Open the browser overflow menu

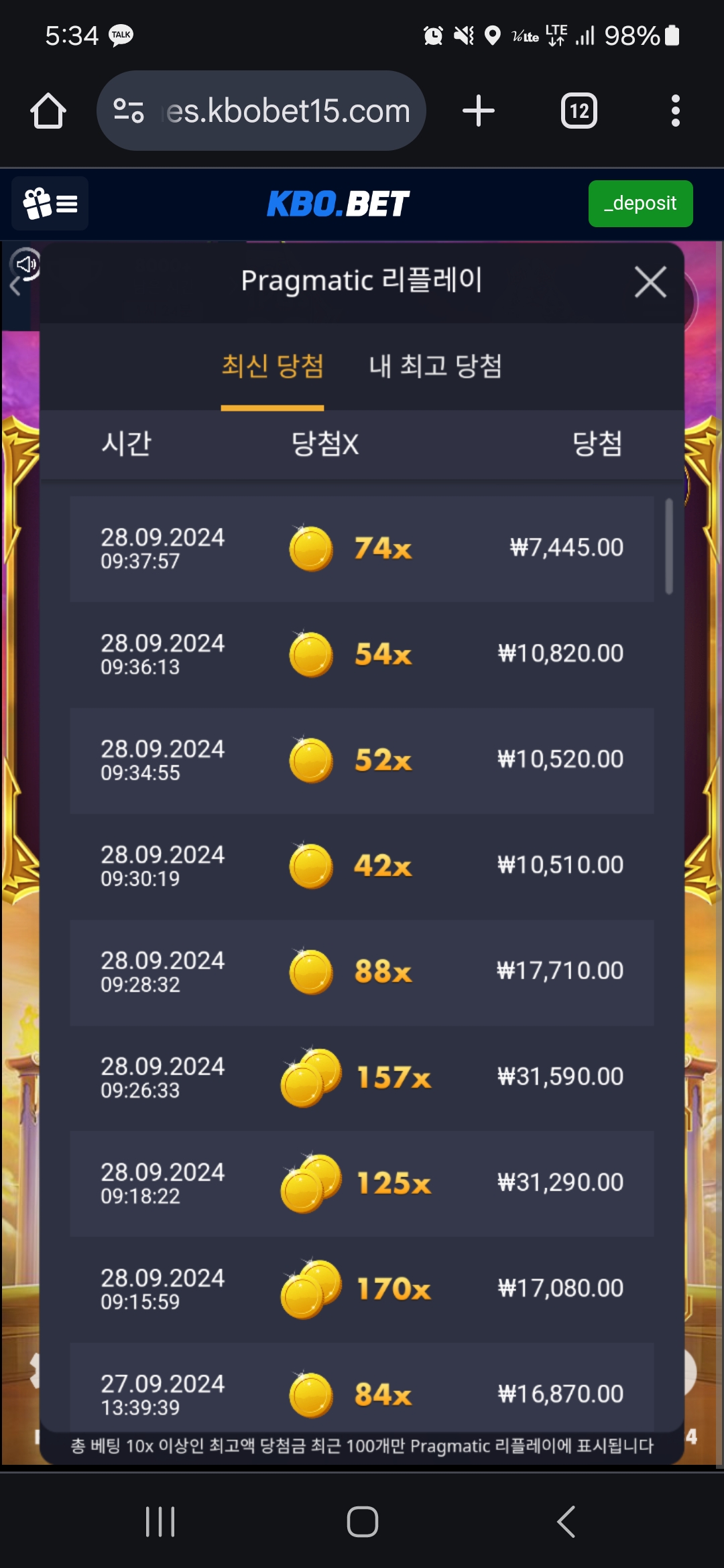(x=675, y=111)
